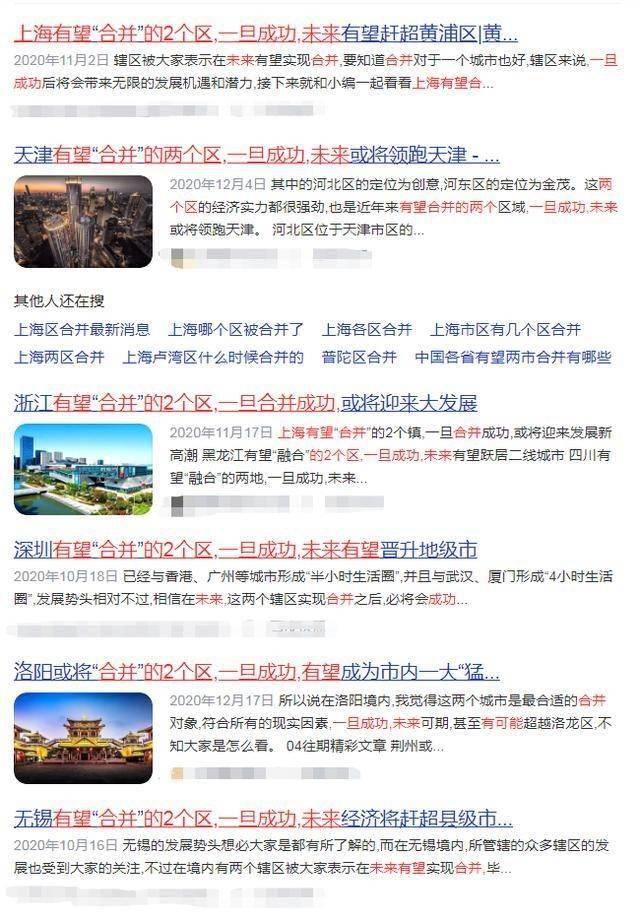Image resolution: width=640 pixels, height=922 pixels.
Task: Open the Zhejiang merger result title
Action: pyautogui.click(x=245, y=403)
